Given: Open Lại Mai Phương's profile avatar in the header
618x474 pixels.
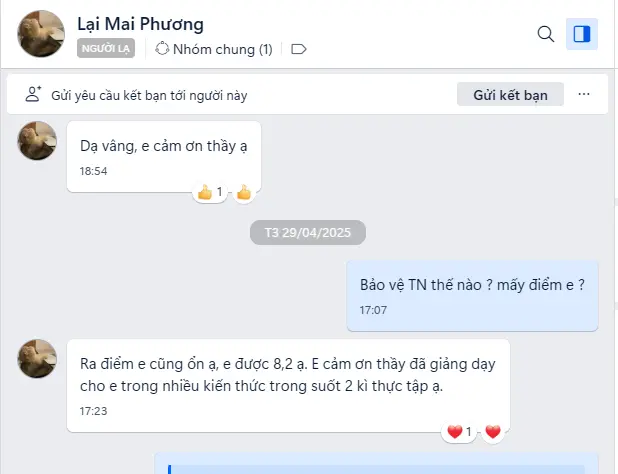Looking at the screenshot, I should click(x=42, y=34).
